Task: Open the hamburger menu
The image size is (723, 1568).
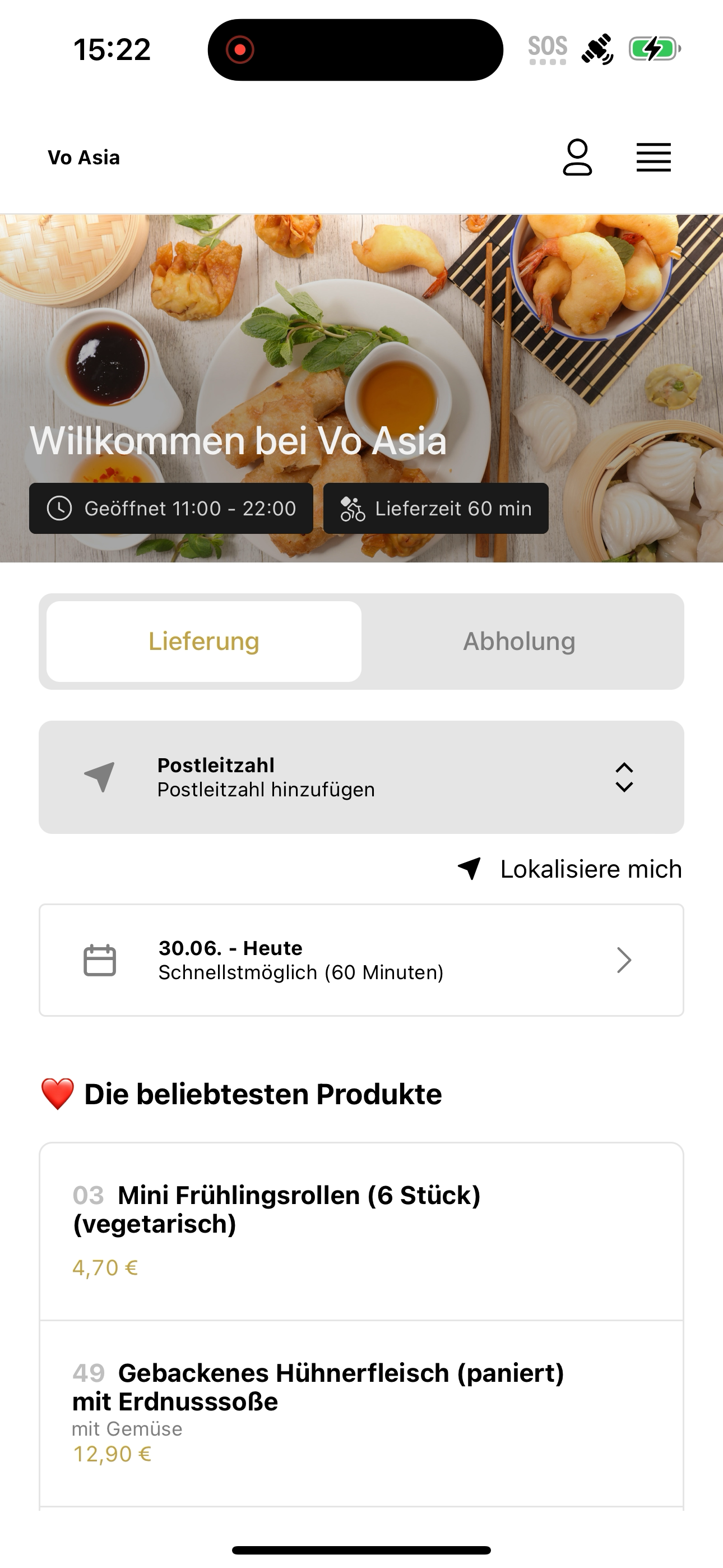Action: point(654,158)
